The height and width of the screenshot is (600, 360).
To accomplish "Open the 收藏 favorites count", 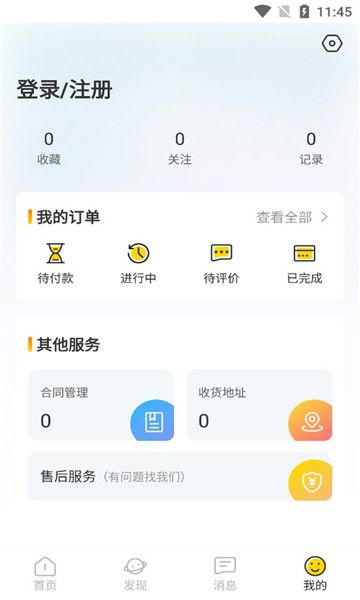I will coord(49,148).
